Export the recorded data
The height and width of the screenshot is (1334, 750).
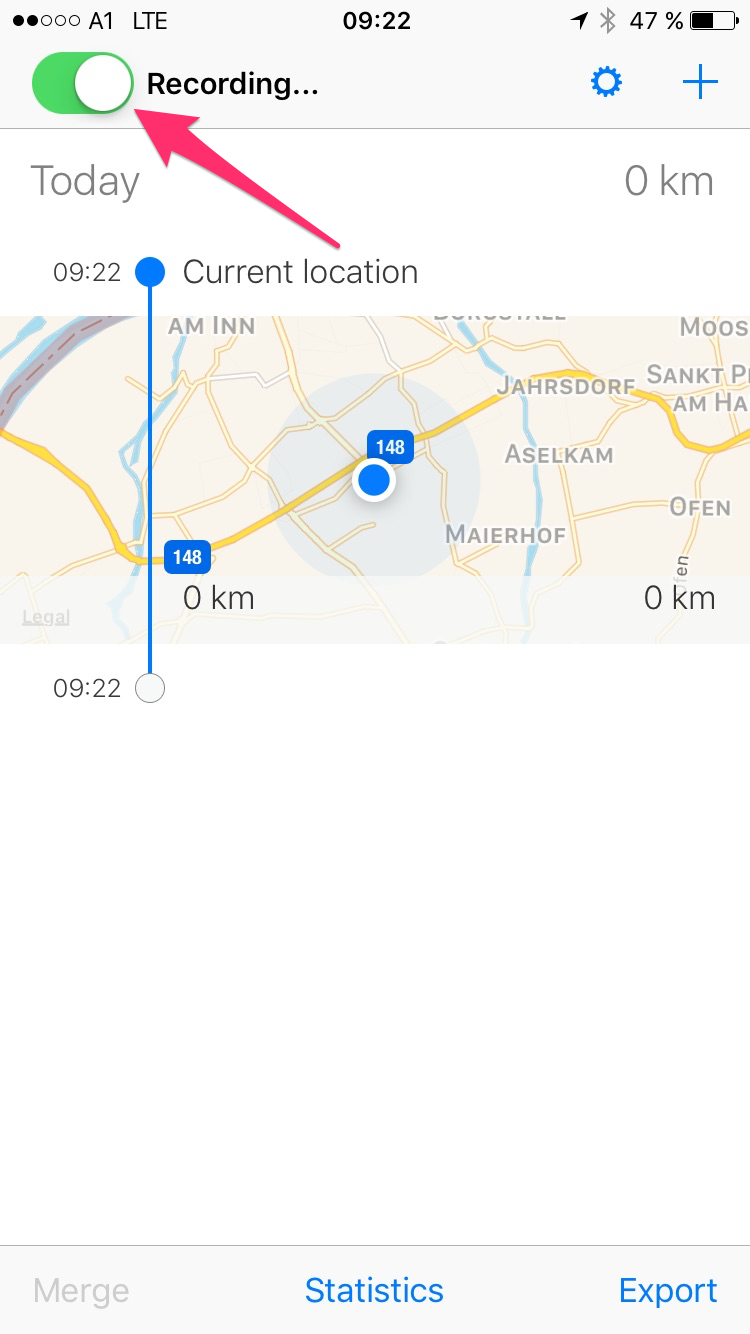pyautogui.click(x=668, y=1290)
